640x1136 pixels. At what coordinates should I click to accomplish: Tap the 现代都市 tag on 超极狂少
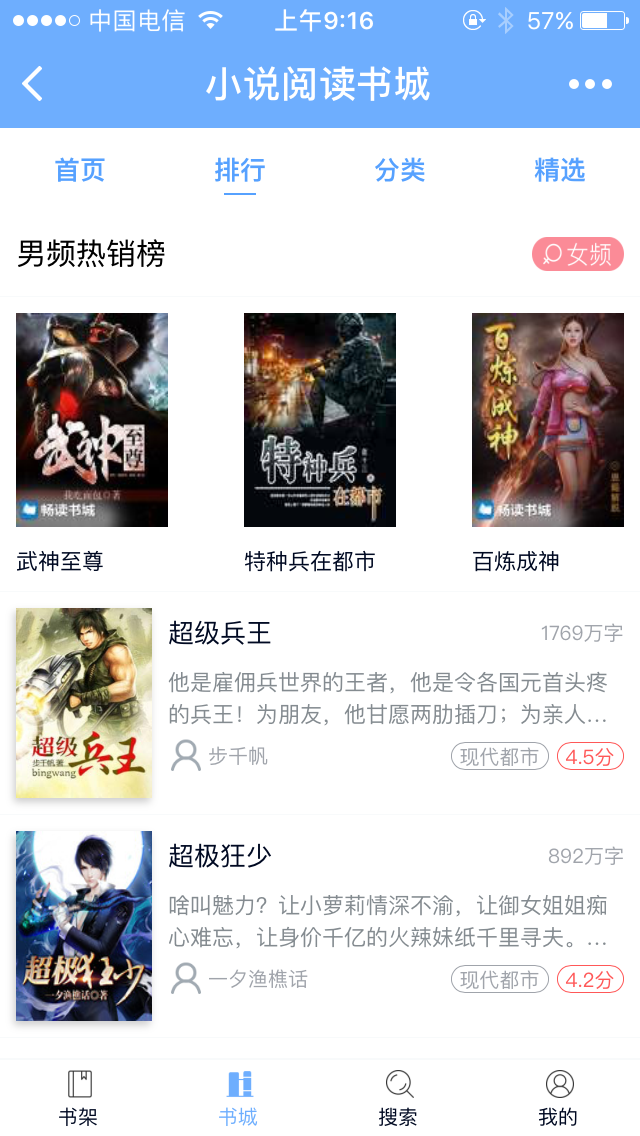500,979
